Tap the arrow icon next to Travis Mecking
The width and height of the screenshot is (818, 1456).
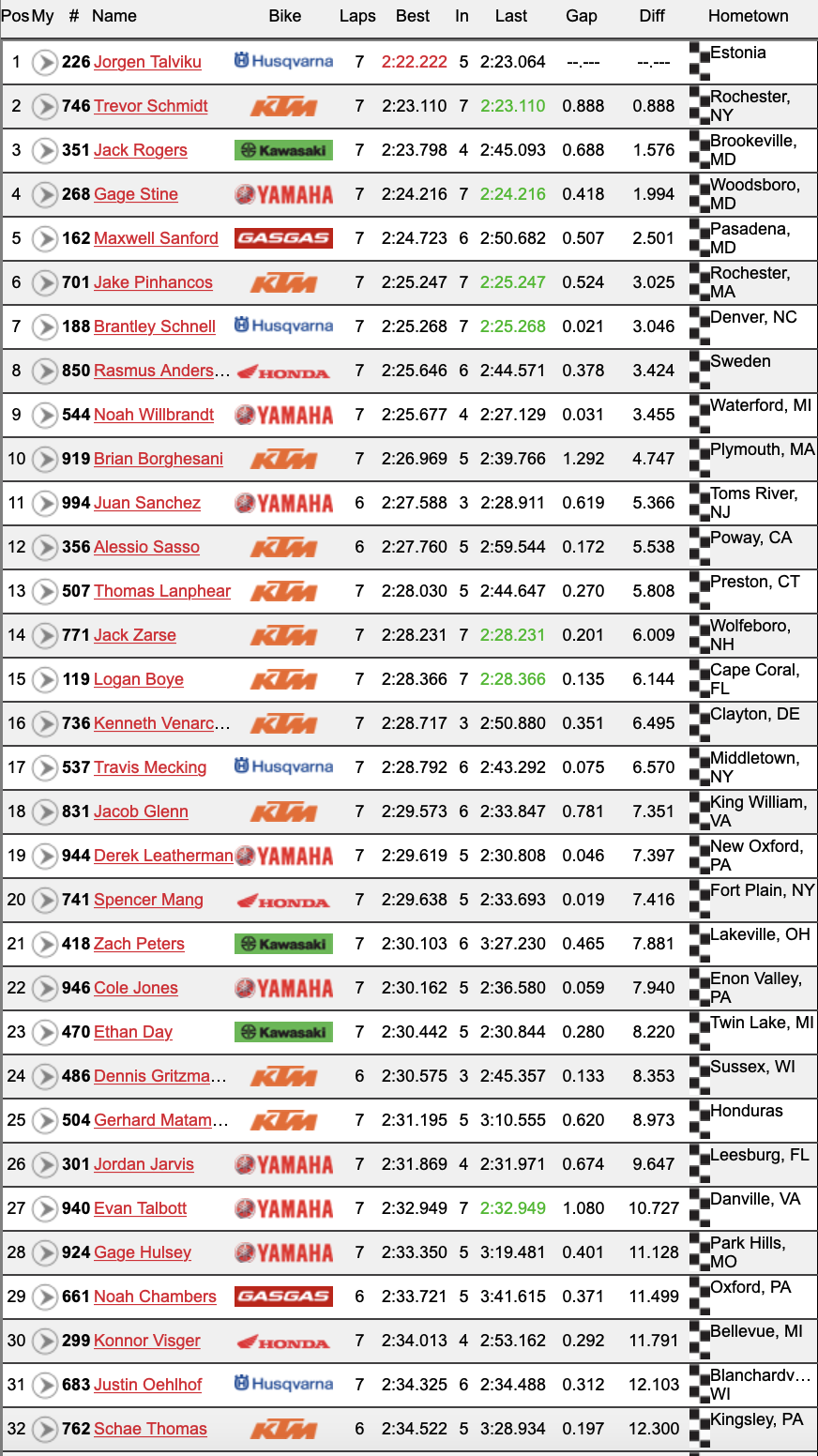pos(45,767)
